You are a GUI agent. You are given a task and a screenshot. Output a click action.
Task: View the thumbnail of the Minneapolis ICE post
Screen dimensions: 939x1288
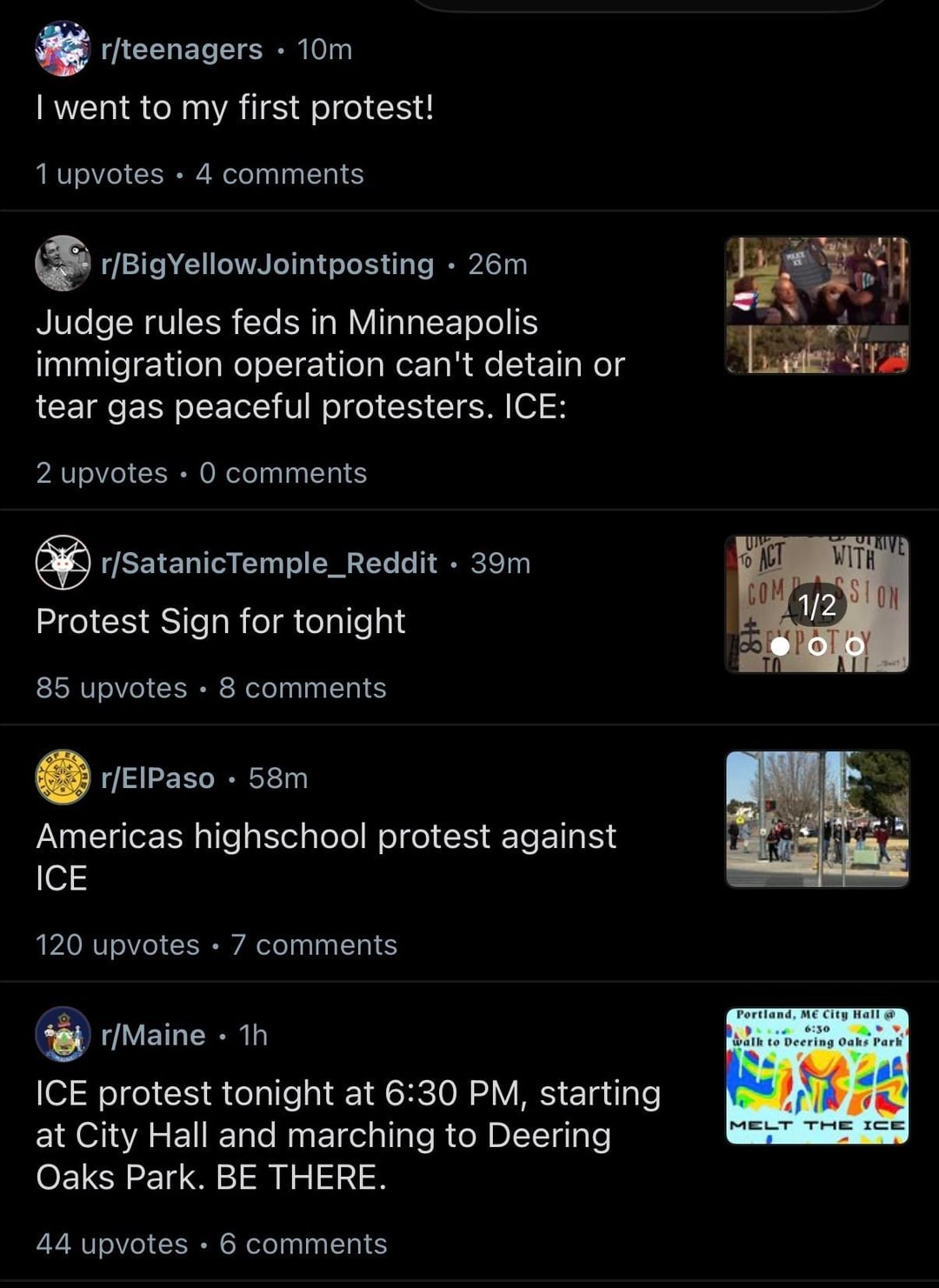tap(817, 305)
